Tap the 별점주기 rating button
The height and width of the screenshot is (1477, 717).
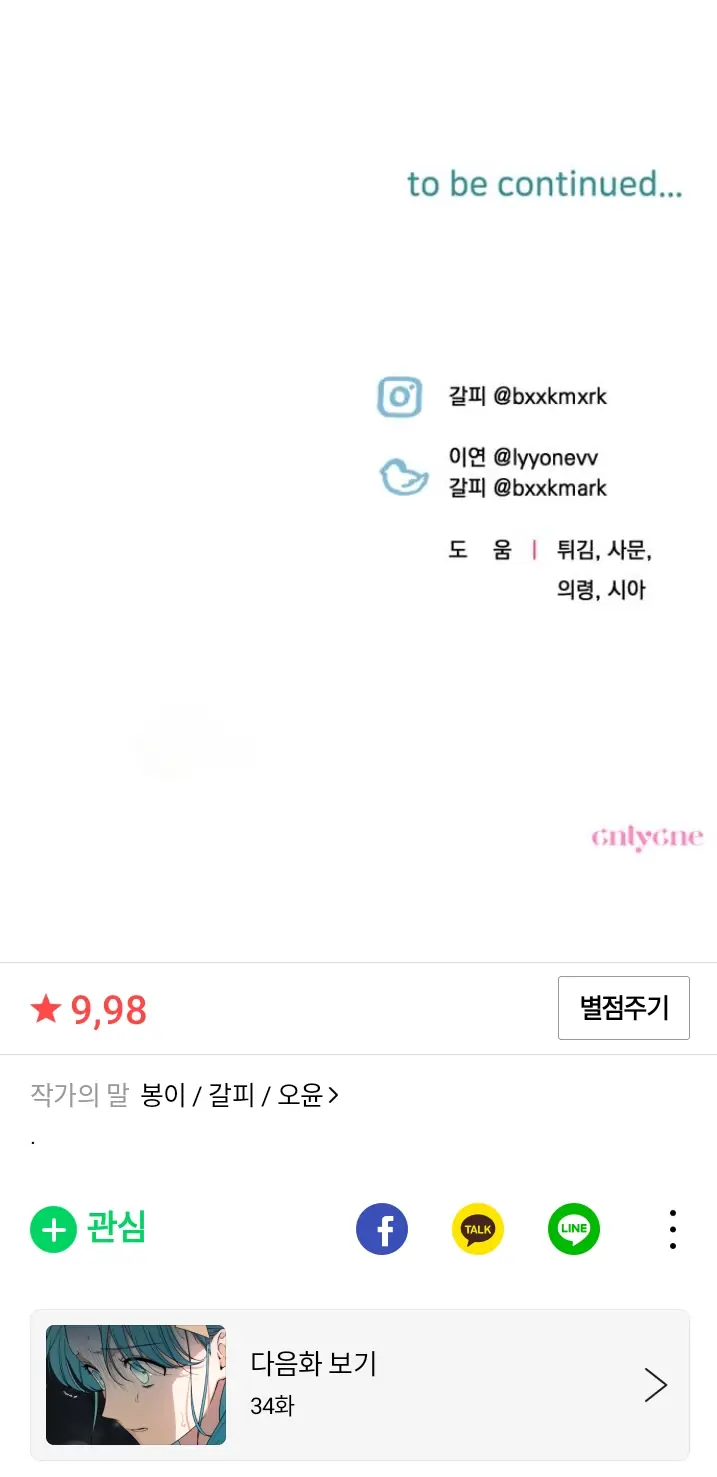coord(623,1008)
